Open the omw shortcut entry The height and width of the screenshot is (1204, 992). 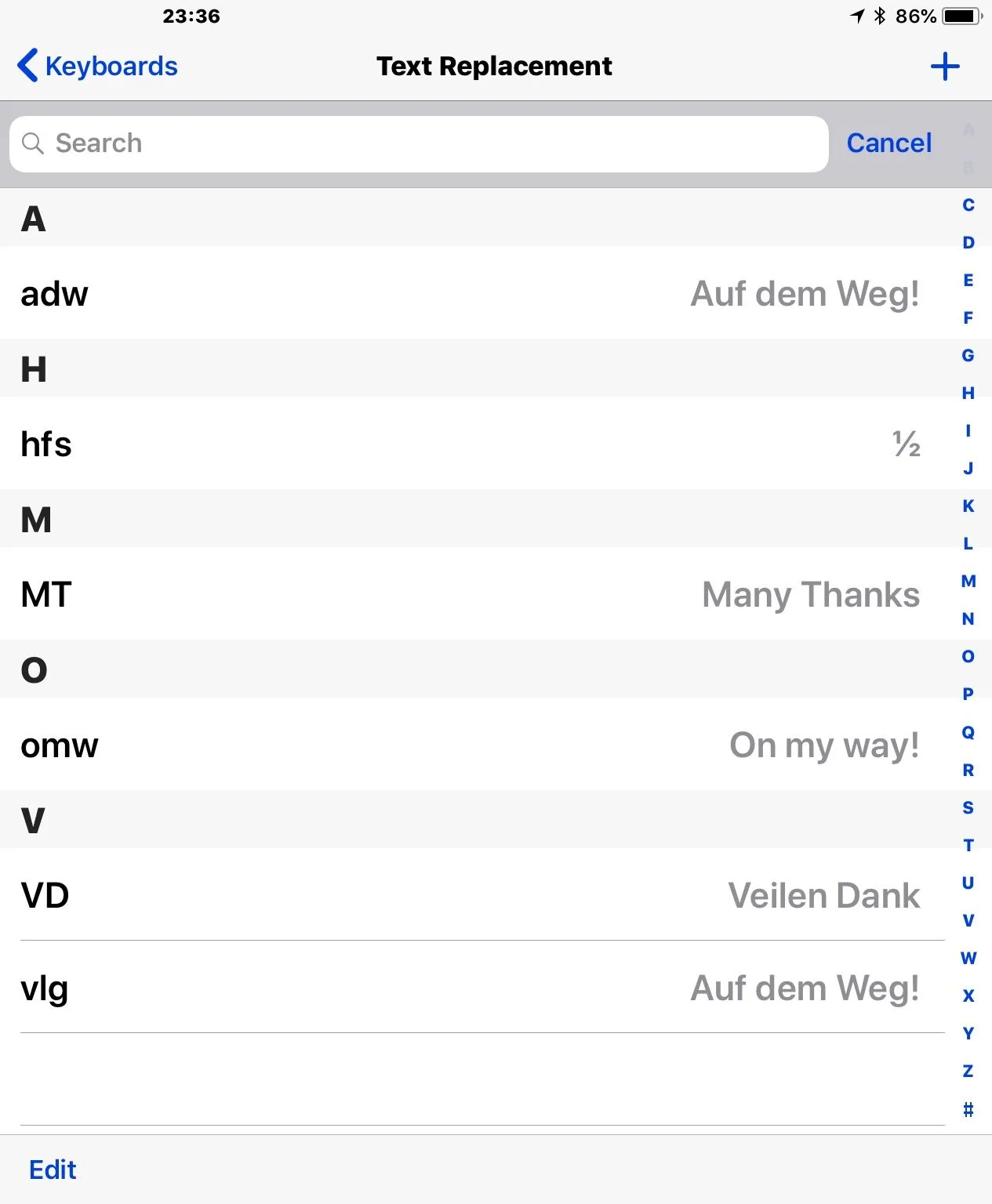tap(471, 745)
